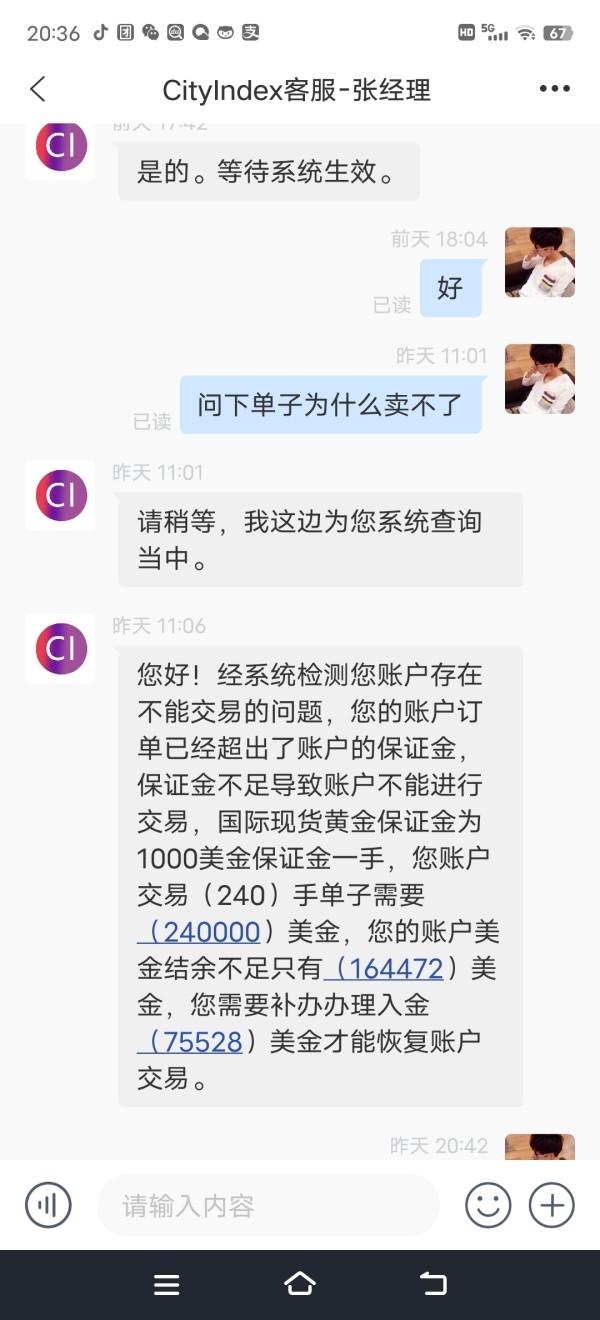
Task: Open the three-dot more options menu
Action: click(x=554, y=89)
